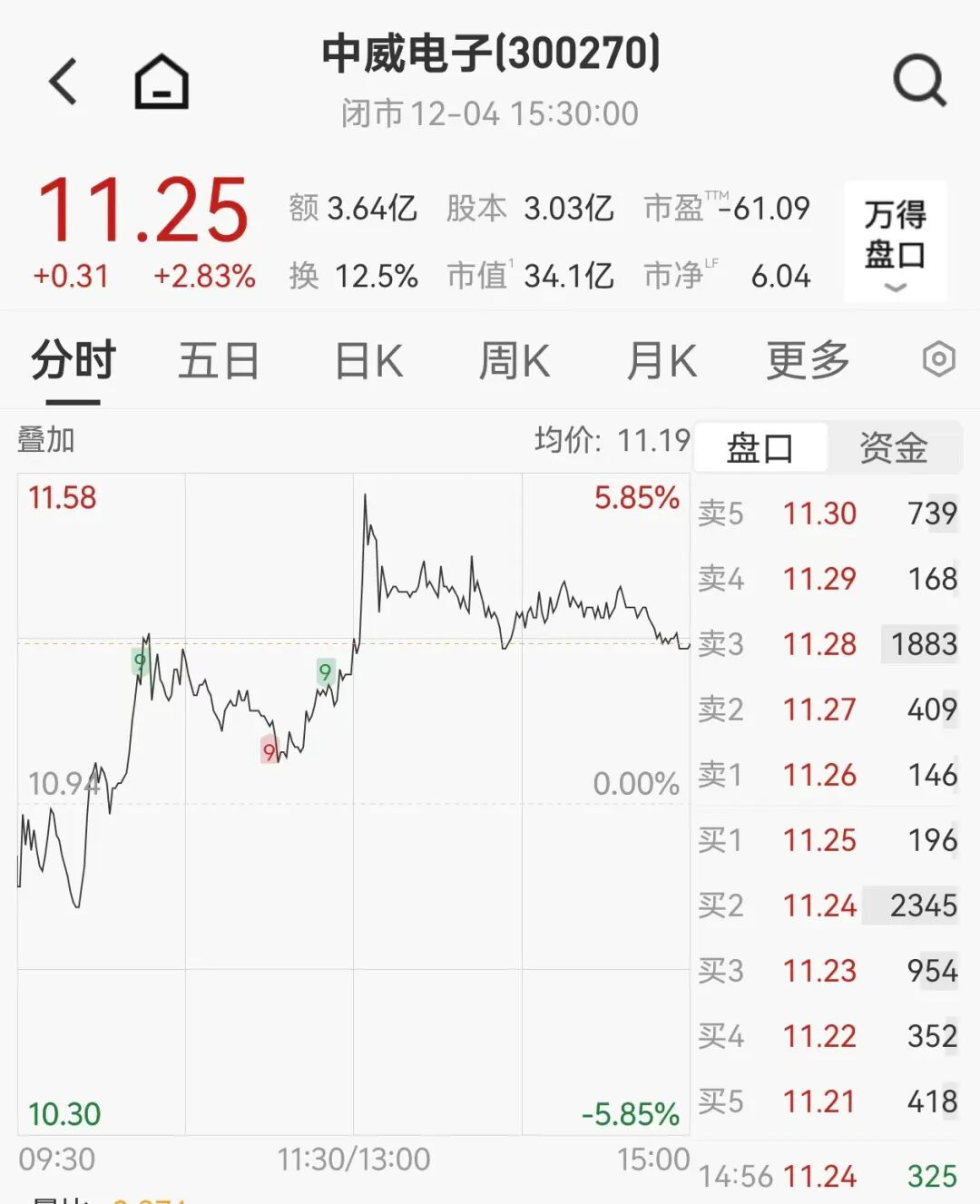Select the 盘口 order book tab

pos(760,447)
